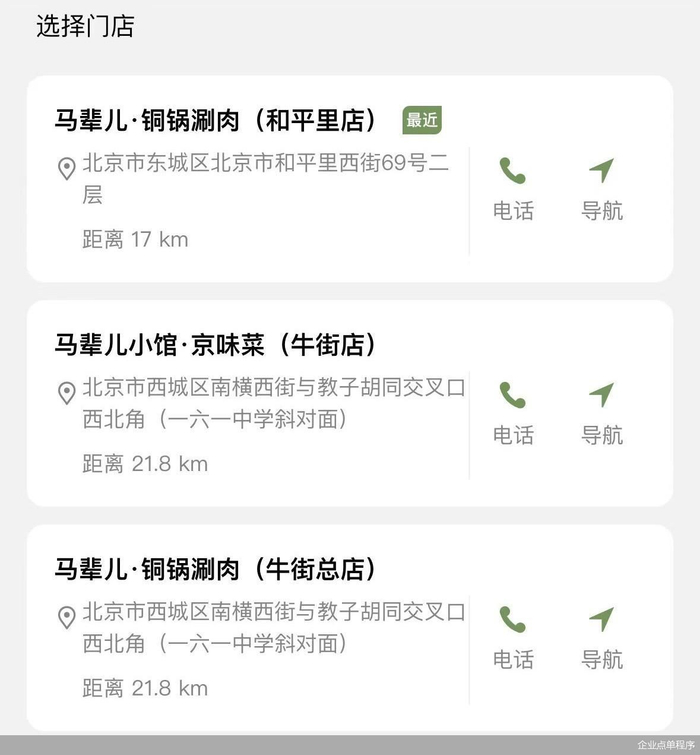Open navigation for 牛街总店
Screen dimensions: 700x755
[601, 636]
